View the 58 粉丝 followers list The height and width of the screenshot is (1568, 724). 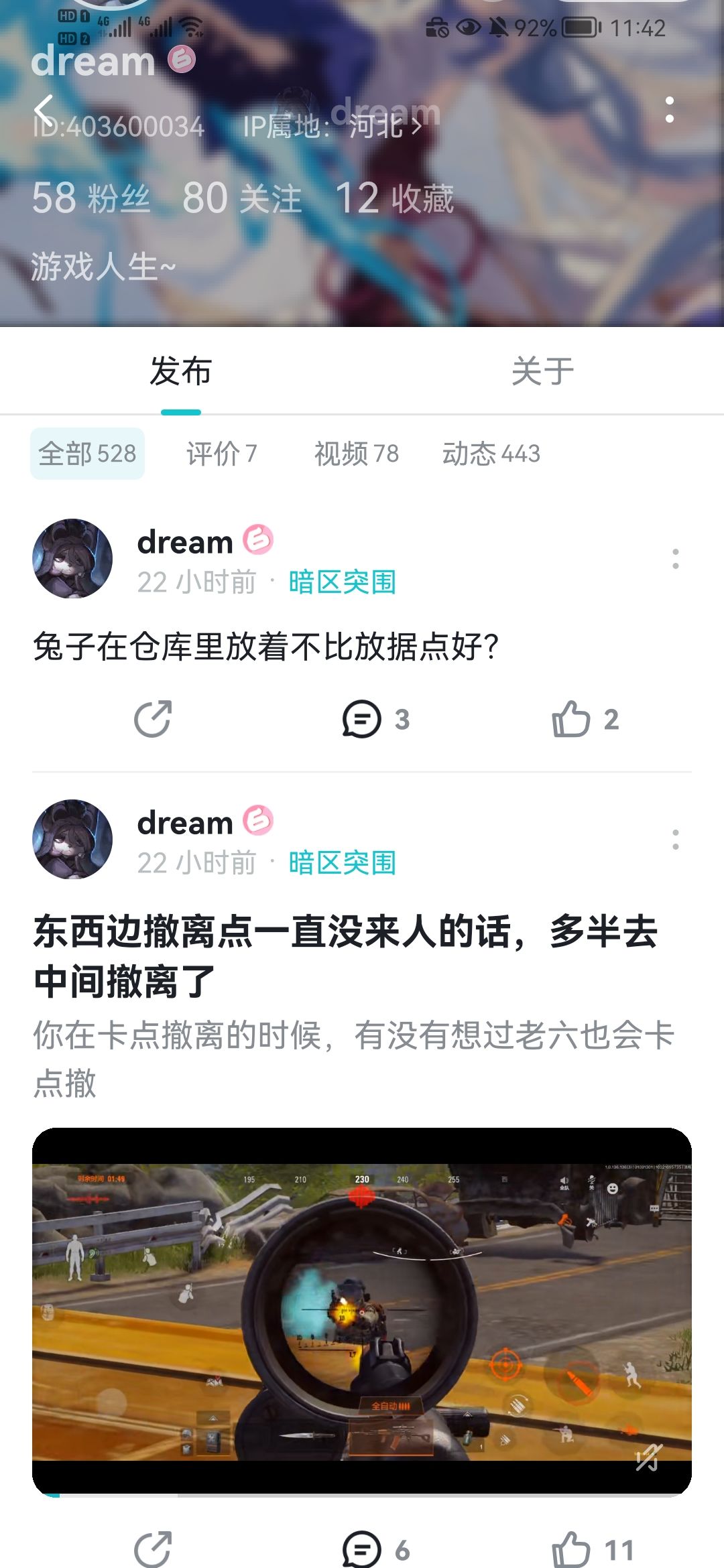(x=91, y=198)
